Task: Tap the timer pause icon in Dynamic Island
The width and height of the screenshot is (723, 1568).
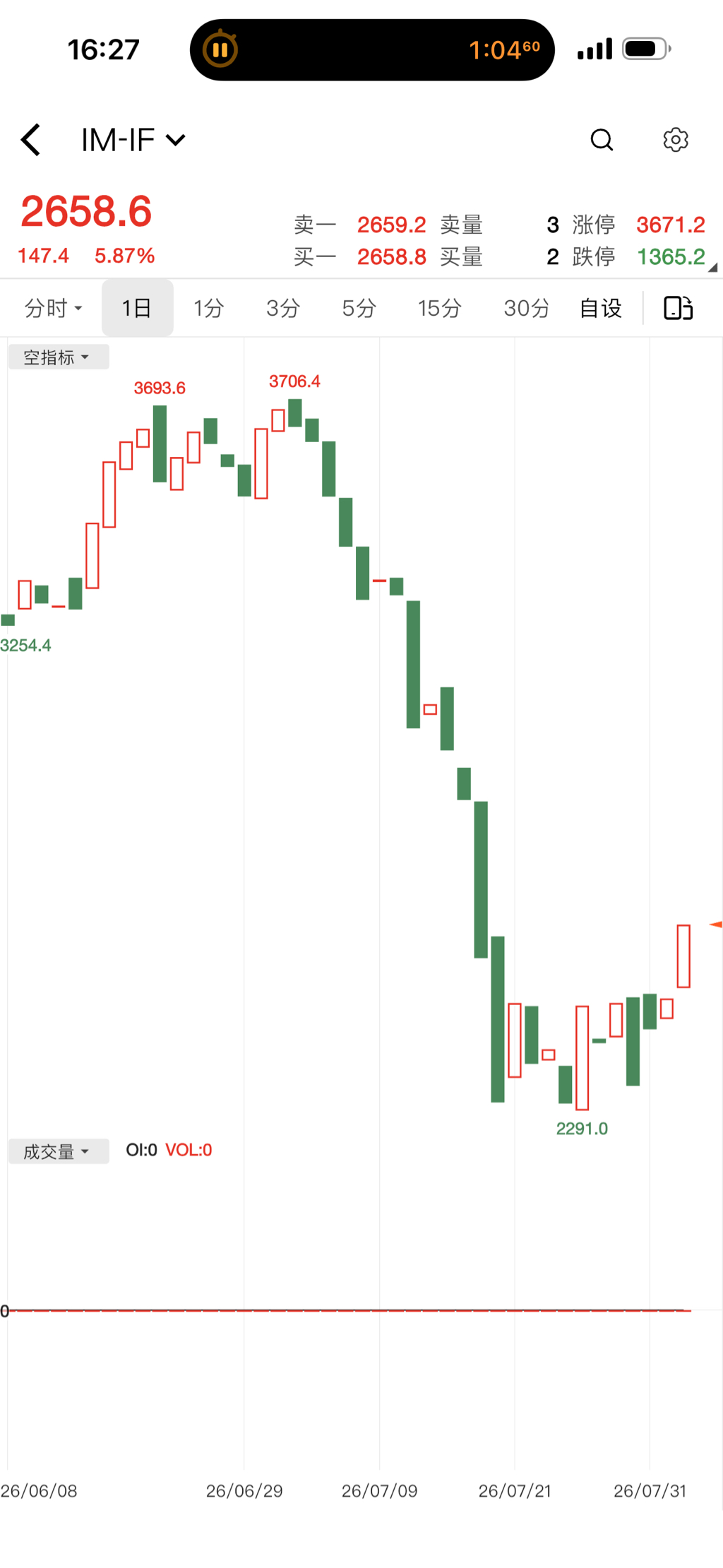Action: tap(220, 50)
